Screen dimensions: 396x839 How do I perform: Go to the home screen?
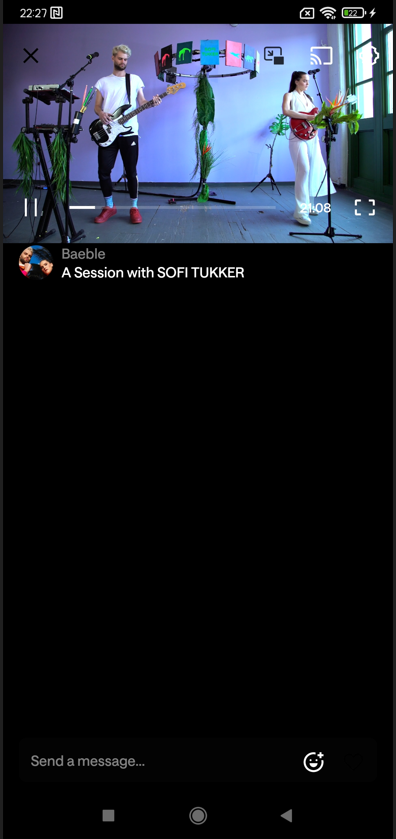(198, 815)
